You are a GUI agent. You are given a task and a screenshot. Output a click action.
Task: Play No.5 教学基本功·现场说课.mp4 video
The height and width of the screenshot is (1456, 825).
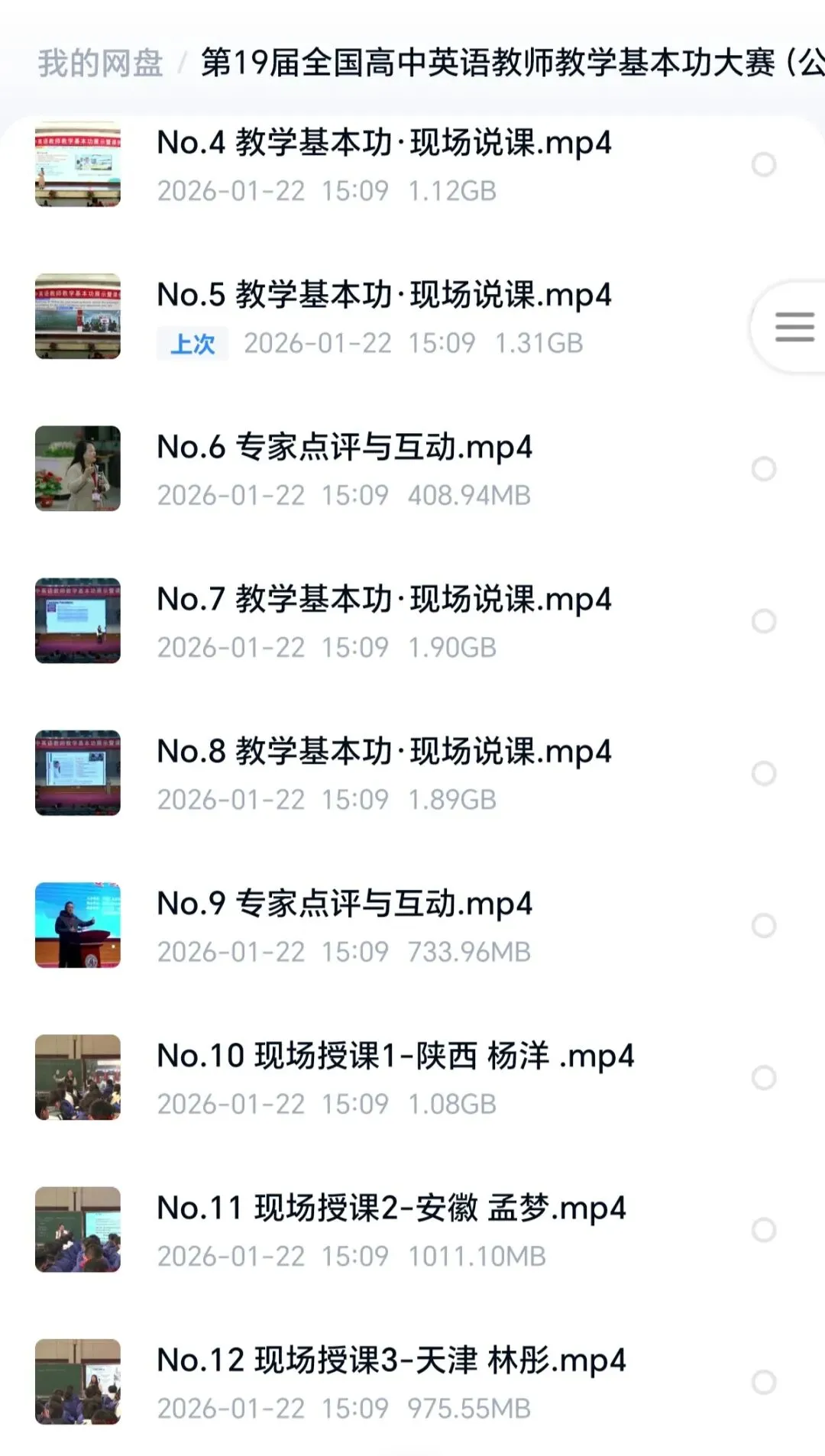click(383, 295)
